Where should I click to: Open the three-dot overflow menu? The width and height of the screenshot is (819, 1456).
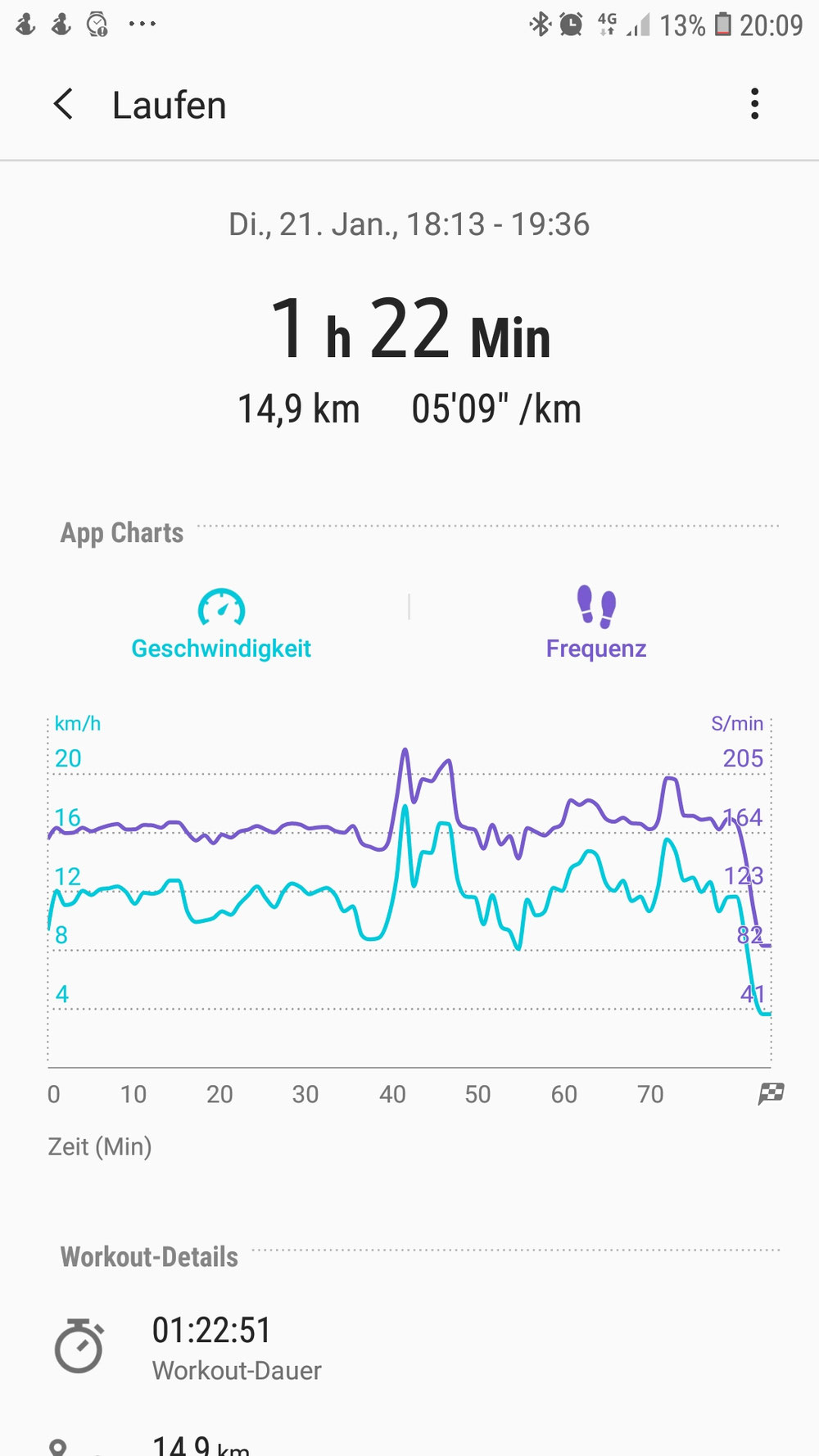[754, 104]
